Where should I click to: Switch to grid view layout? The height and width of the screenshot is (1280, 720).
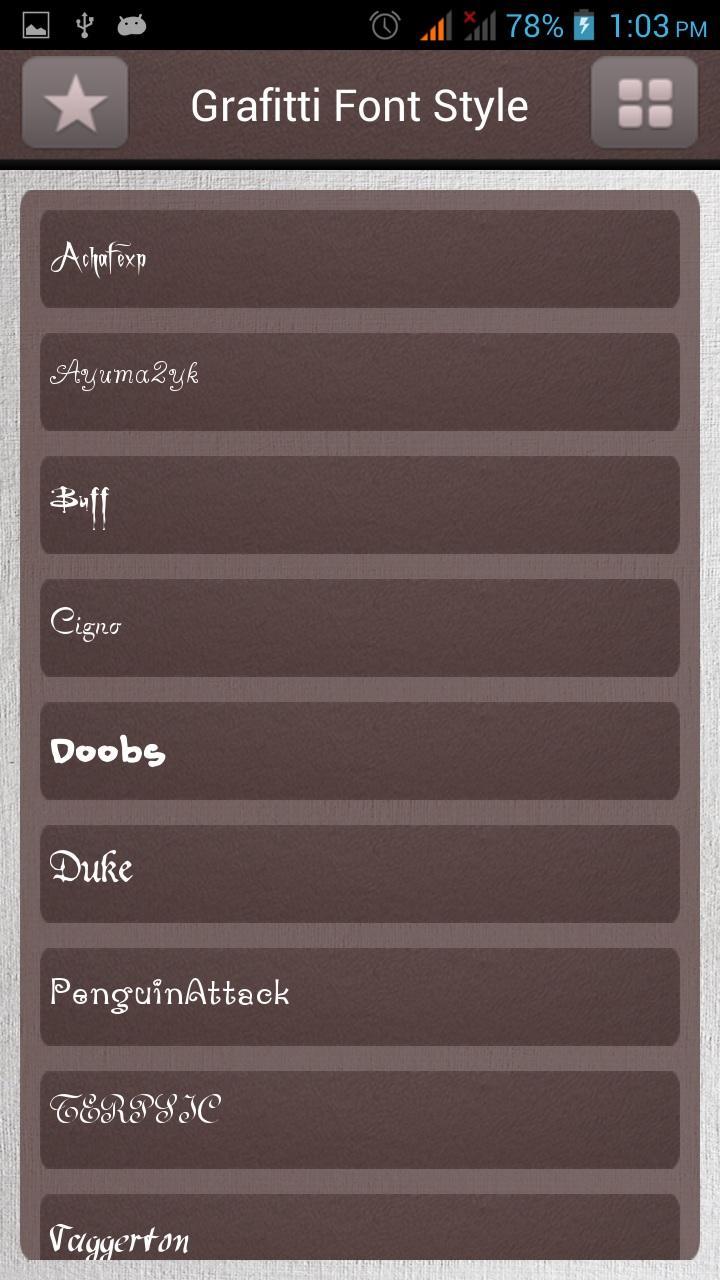click(644, 103)
